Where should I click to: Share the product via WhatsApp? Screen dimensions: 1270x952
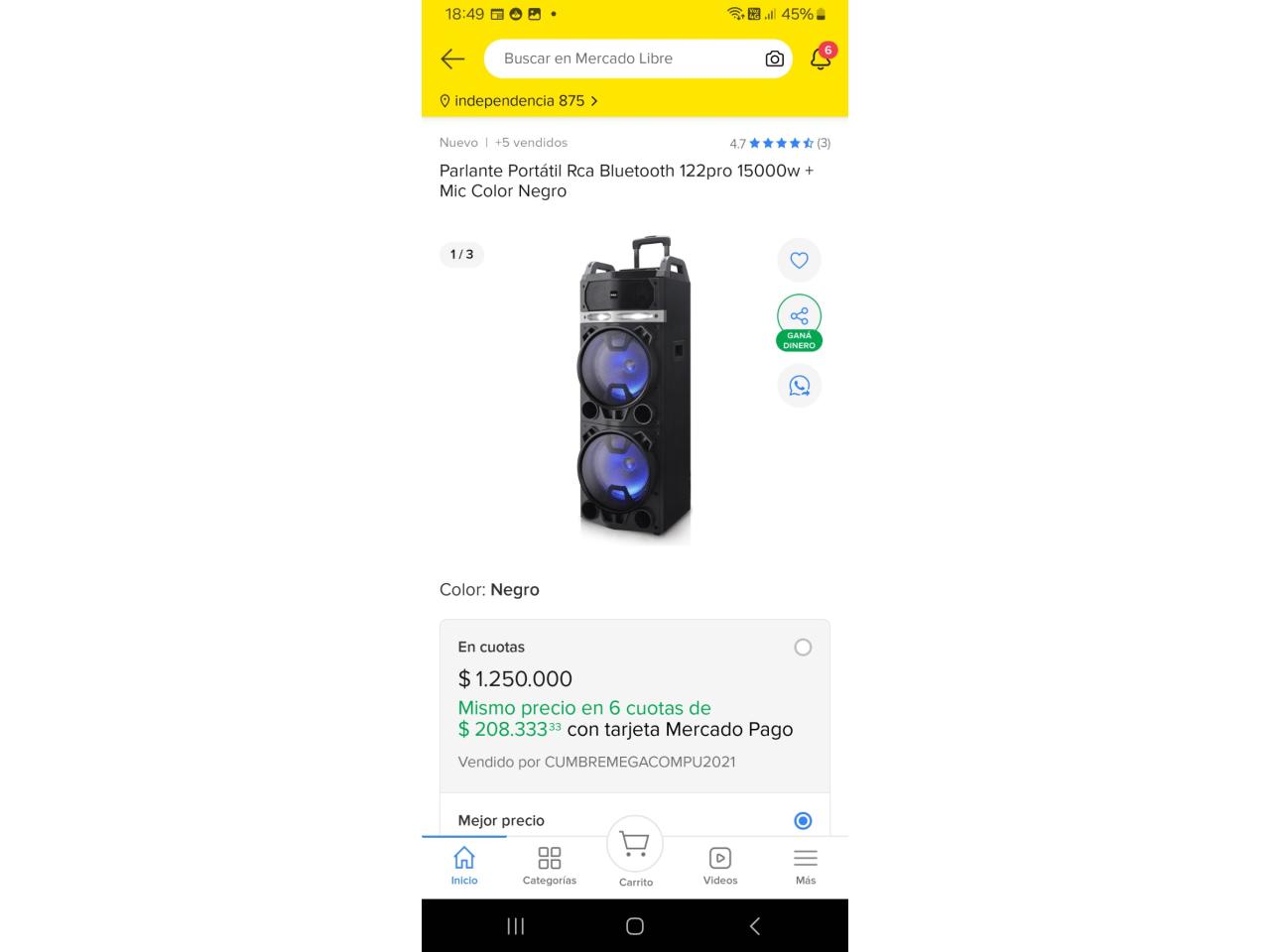[x=799, y=386]
